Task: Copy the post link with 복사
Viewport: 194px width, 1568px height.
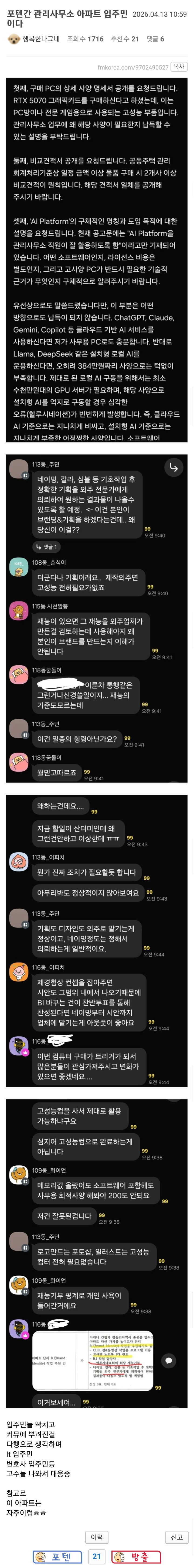Action: [x=179, y=67]
